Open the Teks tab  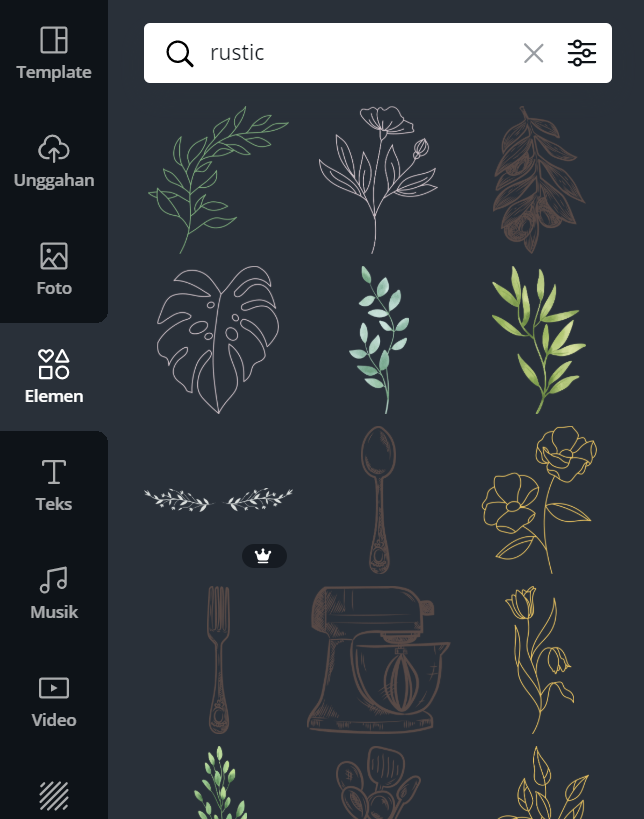54,485
